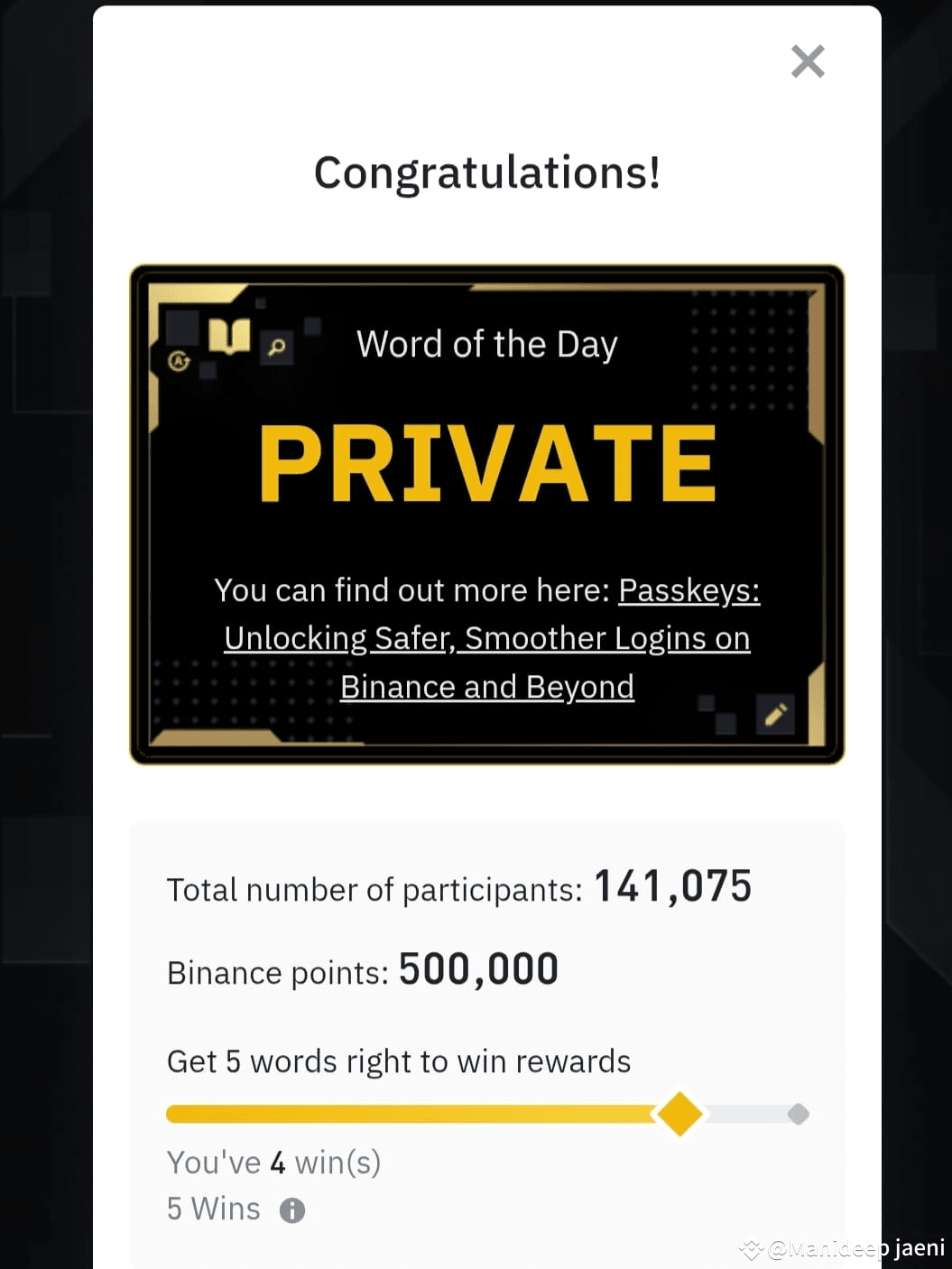Screen dimensions: 952x1269
Task: Click the Binance points value 500,000
Action: (x=477, y=968)
